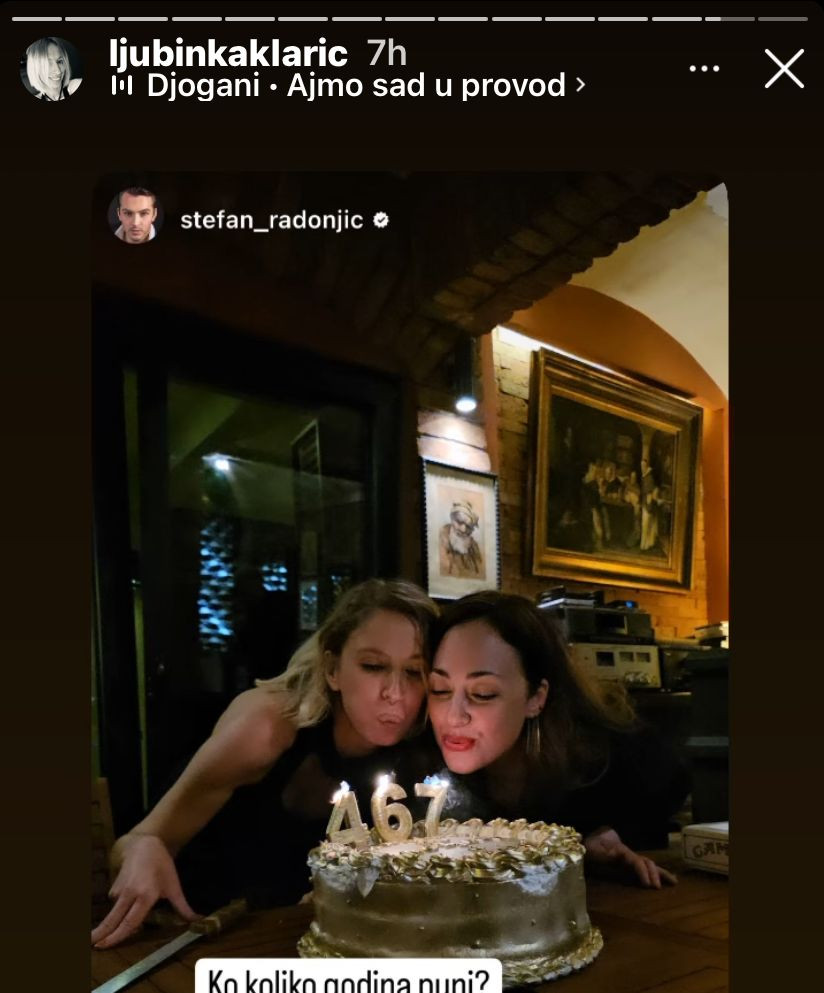
Task: Open the three-dot story options menu
Action: [x=704, y=69]
